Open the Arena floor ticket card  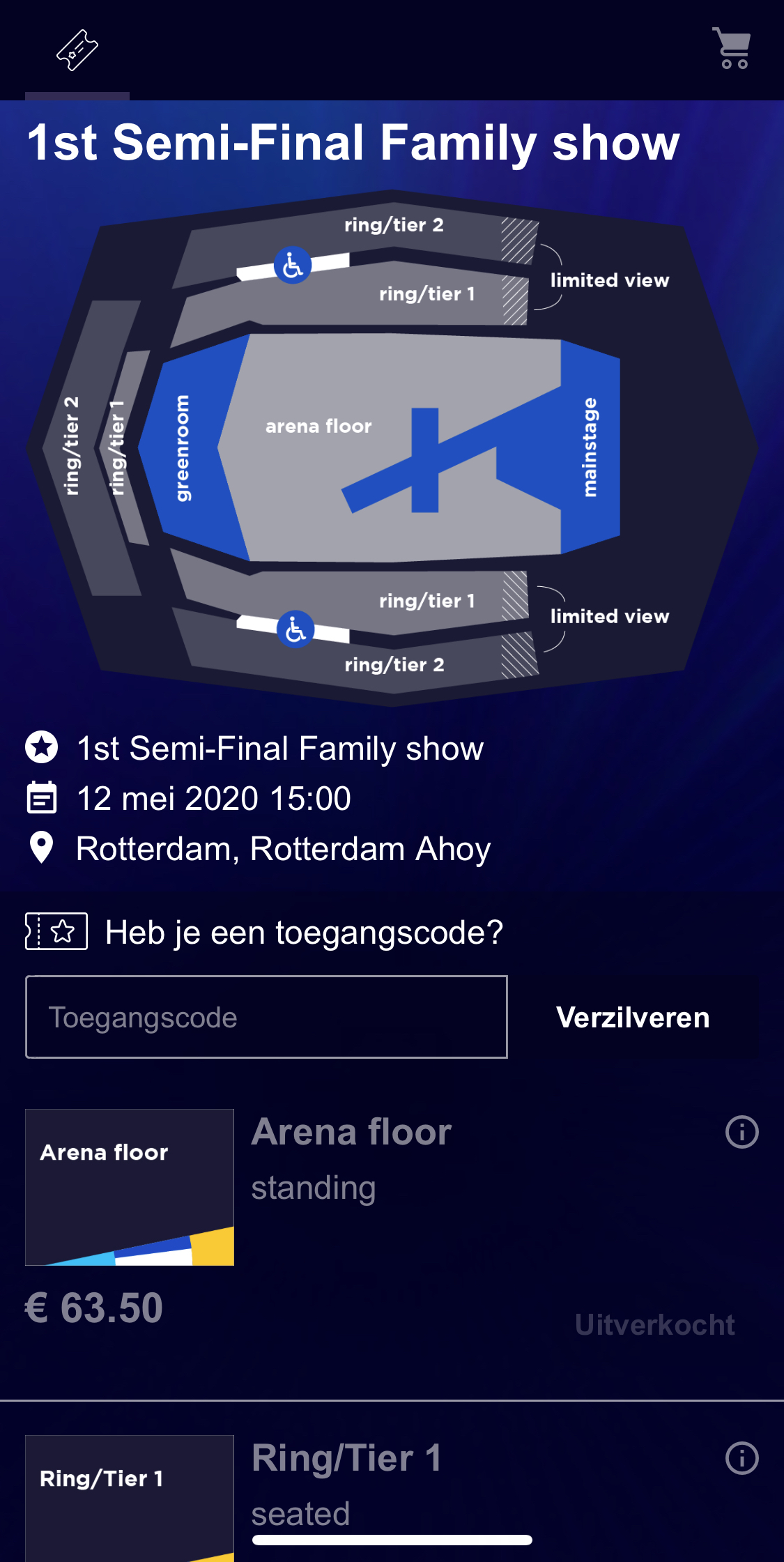(x=130, y=1187)
